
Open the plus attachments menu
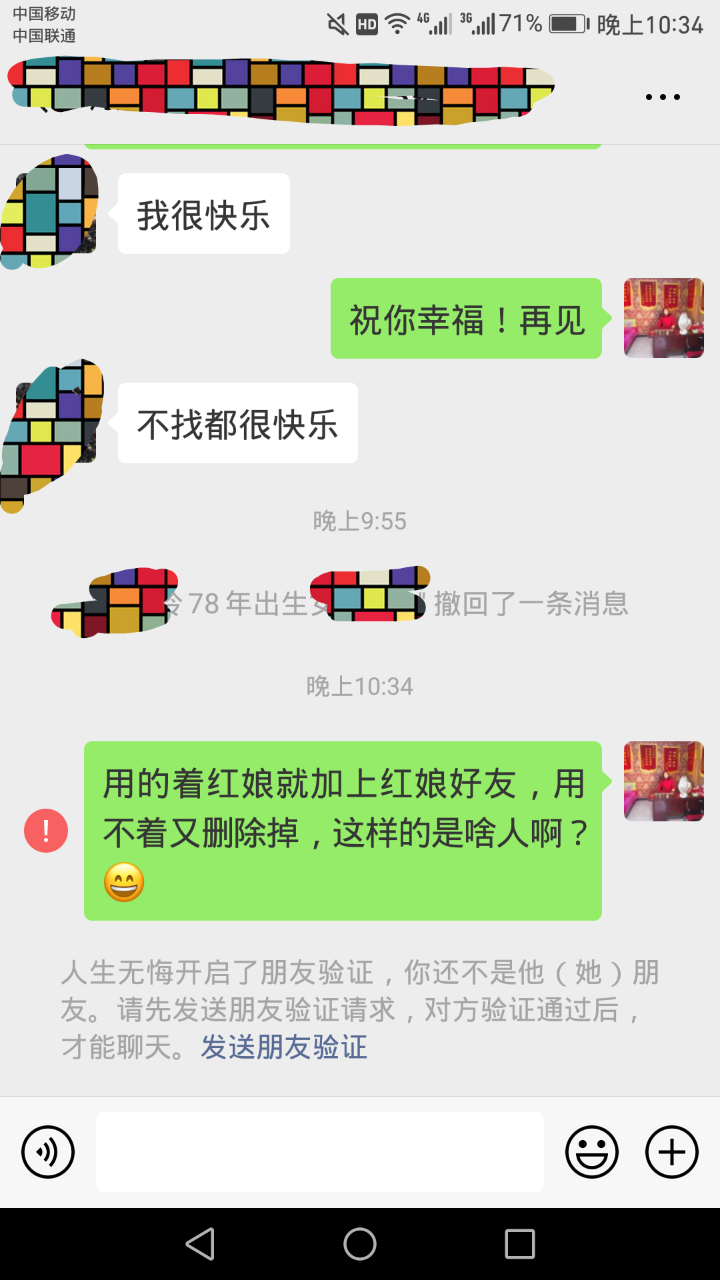(x=672, y=1152)
